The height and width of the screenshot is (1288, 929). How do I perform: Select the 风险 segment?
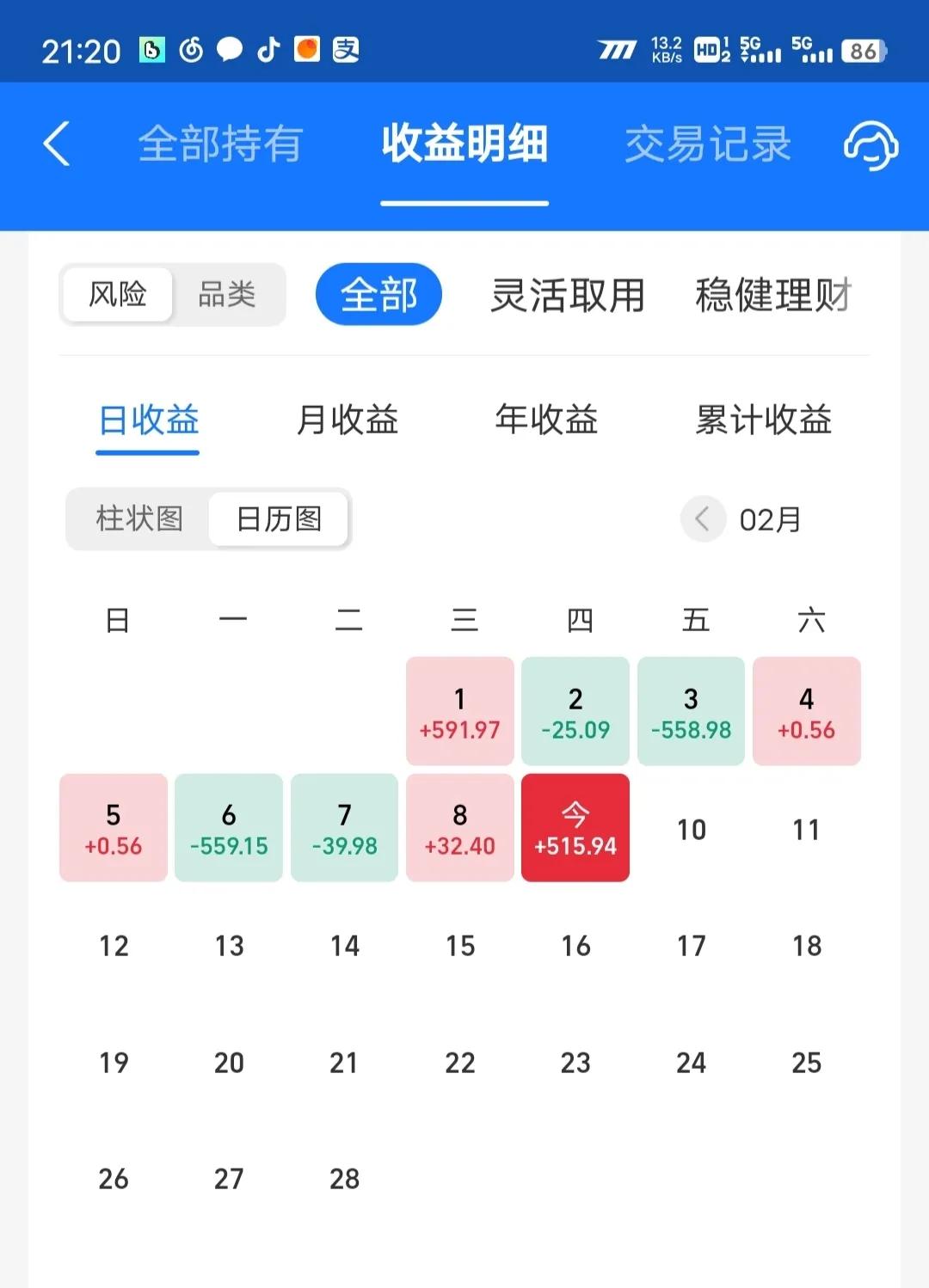click(x=118, y=295)
